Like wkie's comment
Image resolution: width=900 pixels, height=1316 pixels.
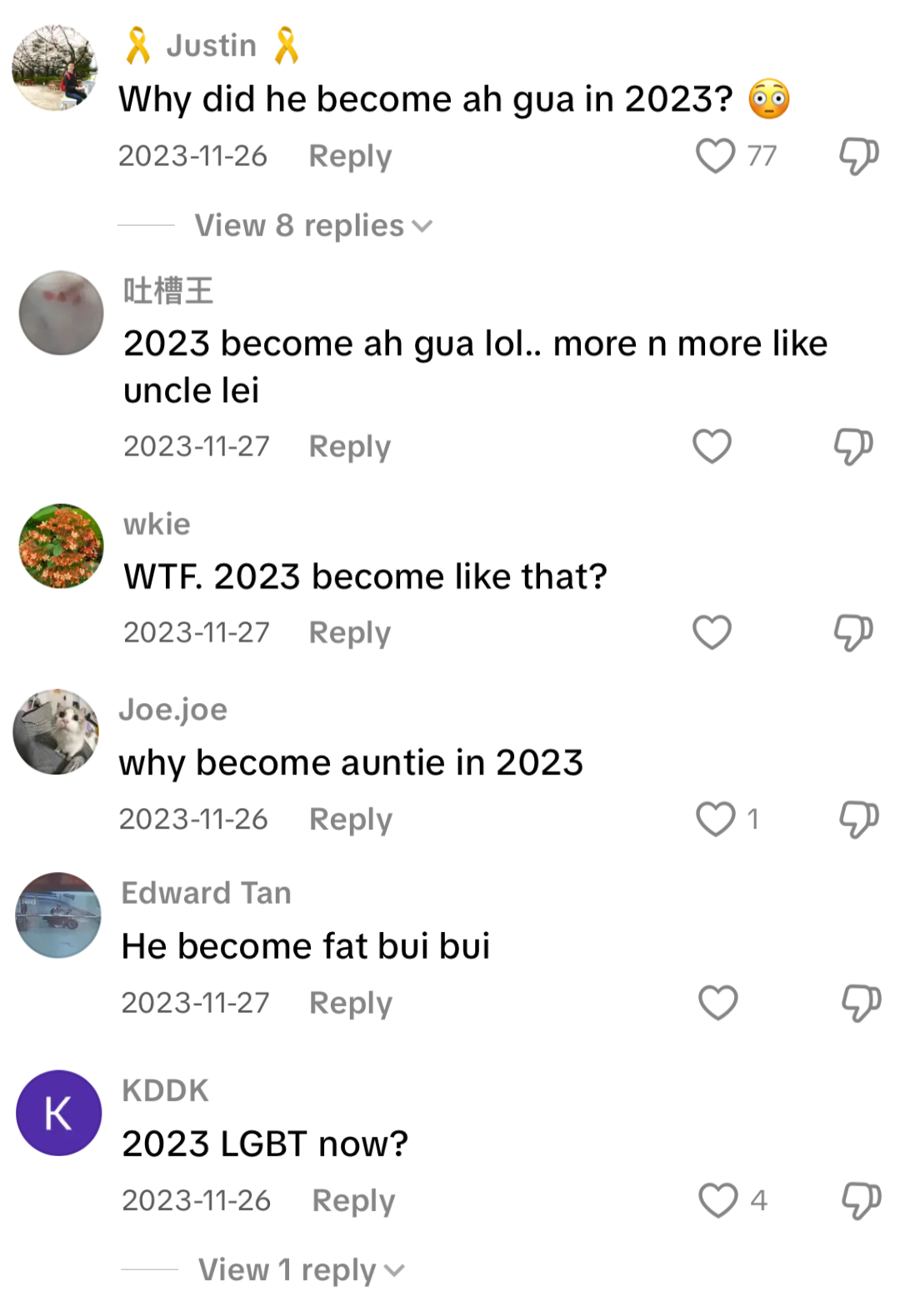712,632
